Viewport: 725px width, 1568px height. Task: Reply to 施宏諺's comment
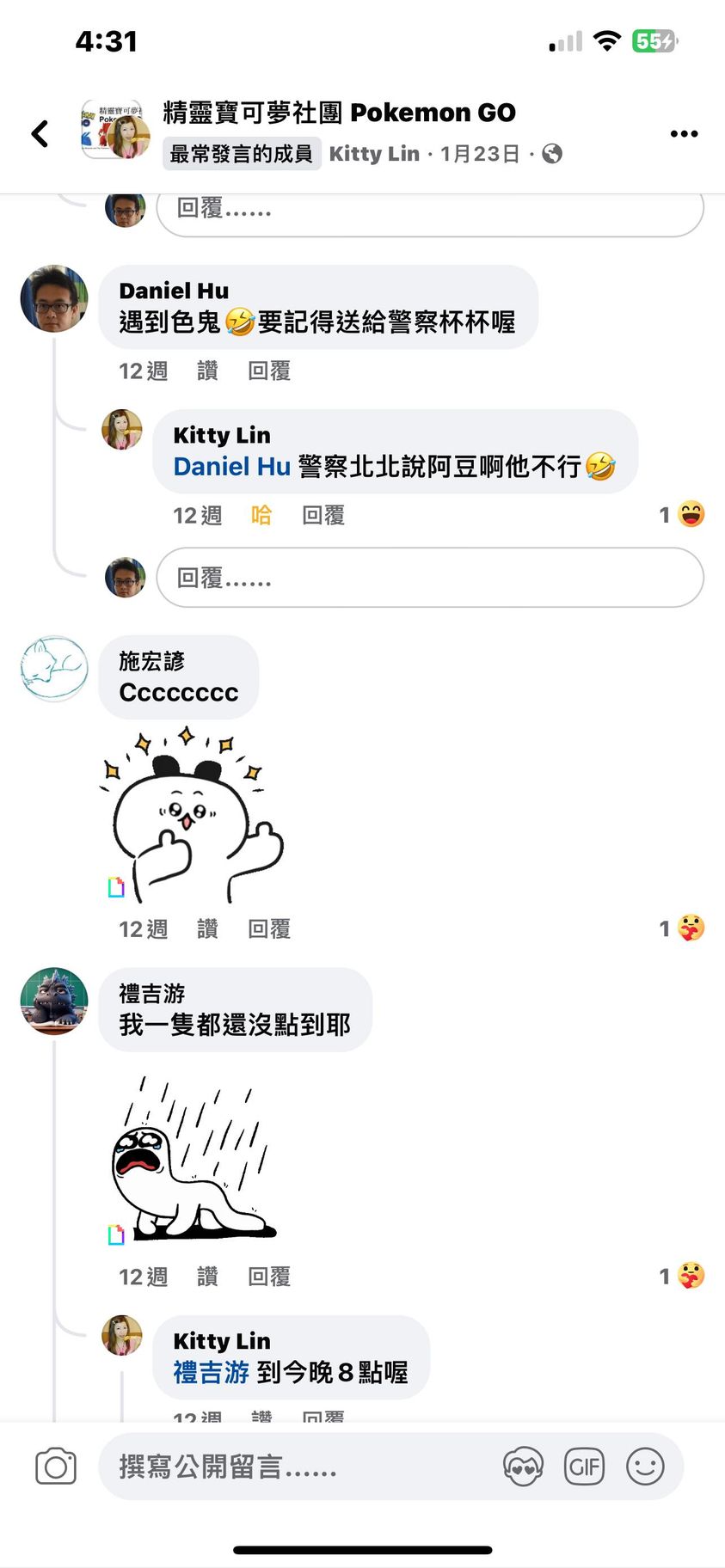point(269,928)
